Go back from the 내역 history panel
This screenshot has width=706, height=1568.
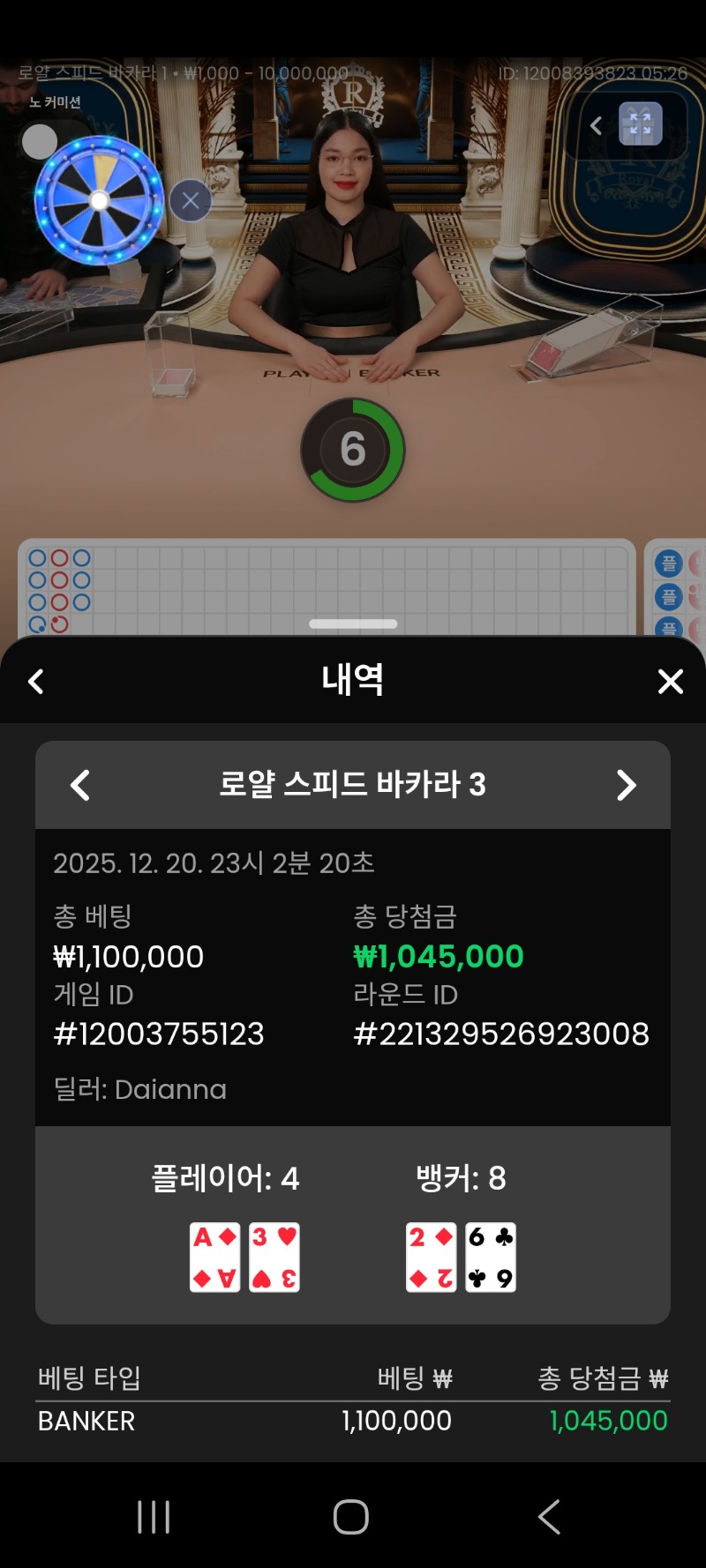(36, 681)
